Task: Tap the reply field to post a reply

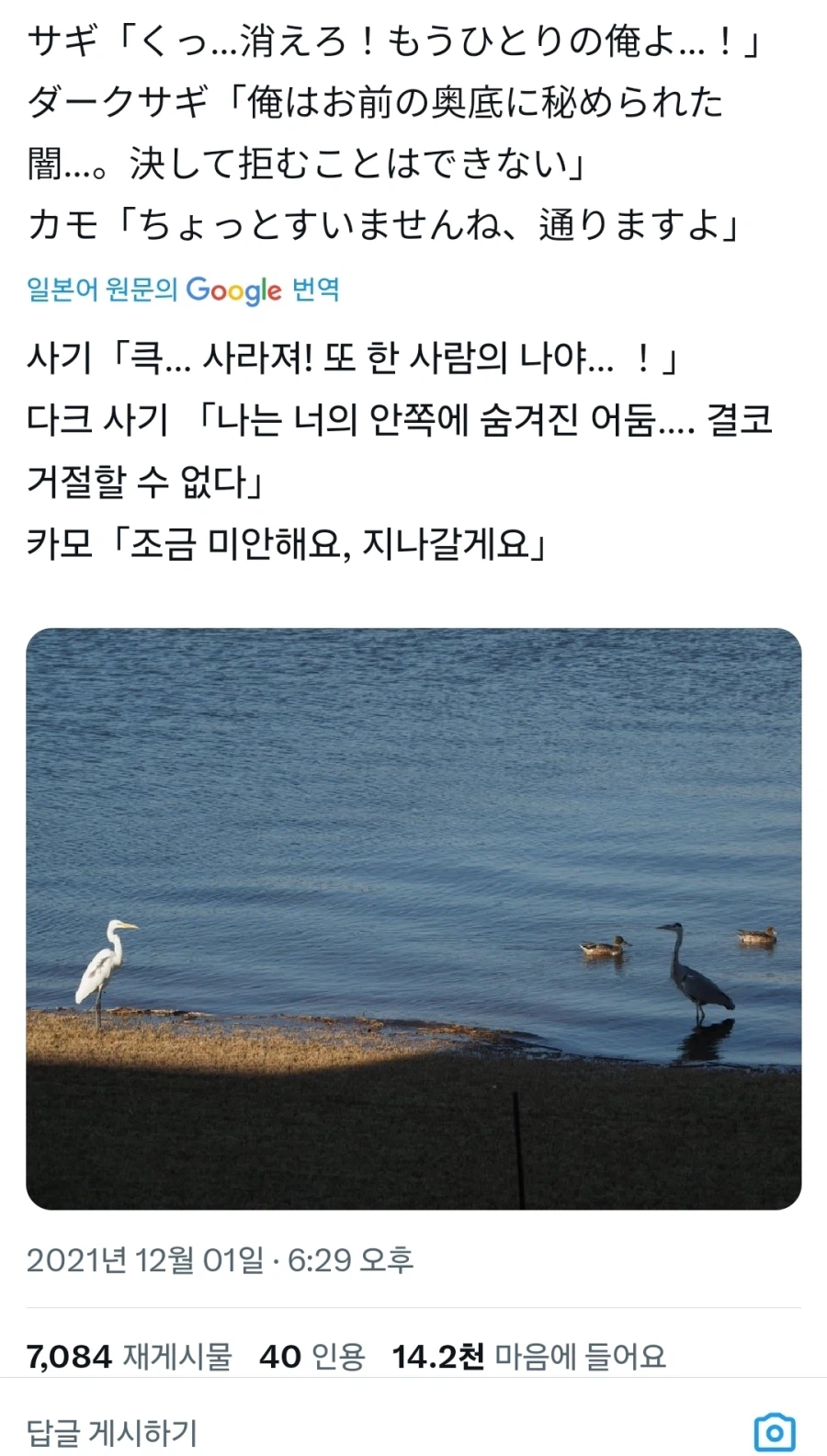Action: pos(276,1431)
